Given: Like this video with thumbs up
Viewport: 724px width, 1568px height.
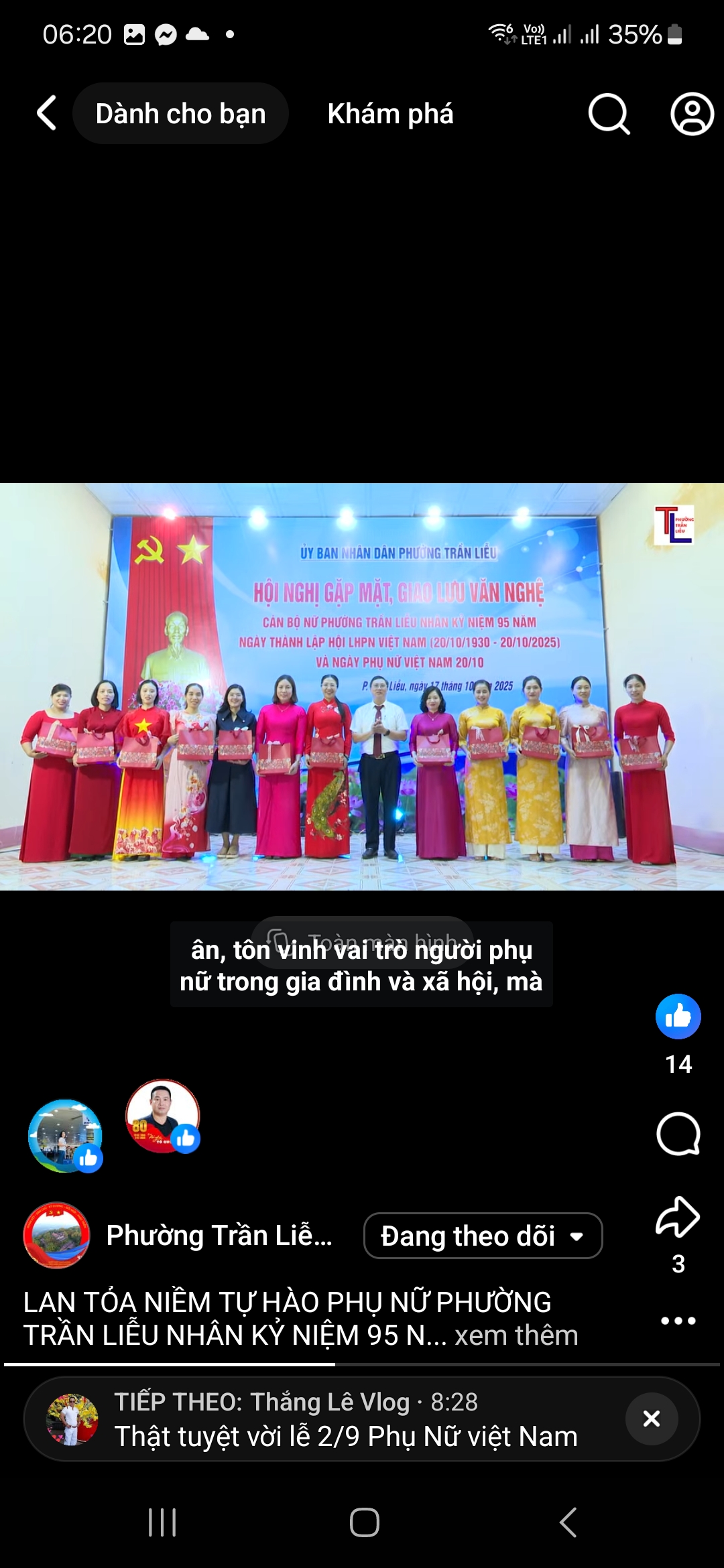Looking at the screenshot, I should coord(678,1017).
